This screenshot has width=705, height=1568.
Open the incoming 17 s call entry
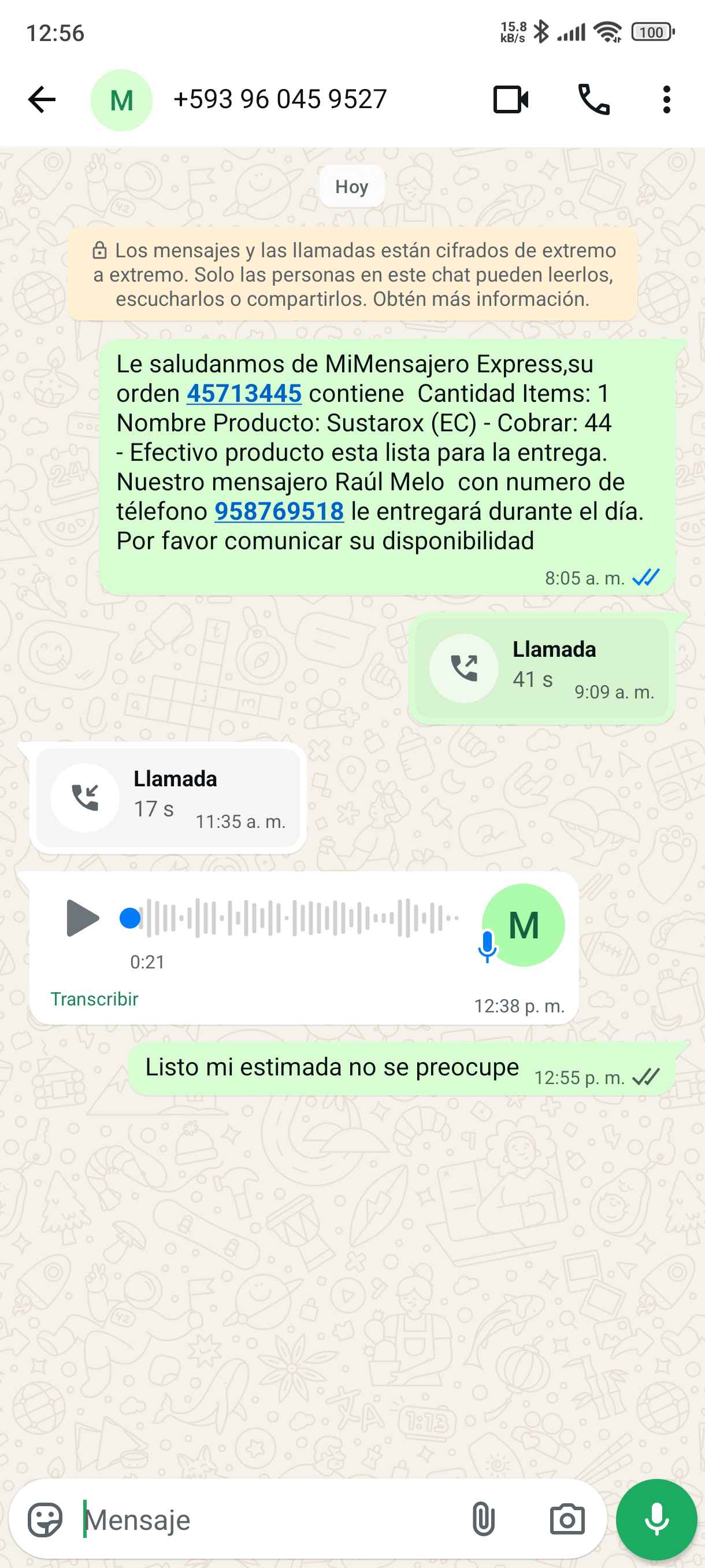click(x=168, y=797)
